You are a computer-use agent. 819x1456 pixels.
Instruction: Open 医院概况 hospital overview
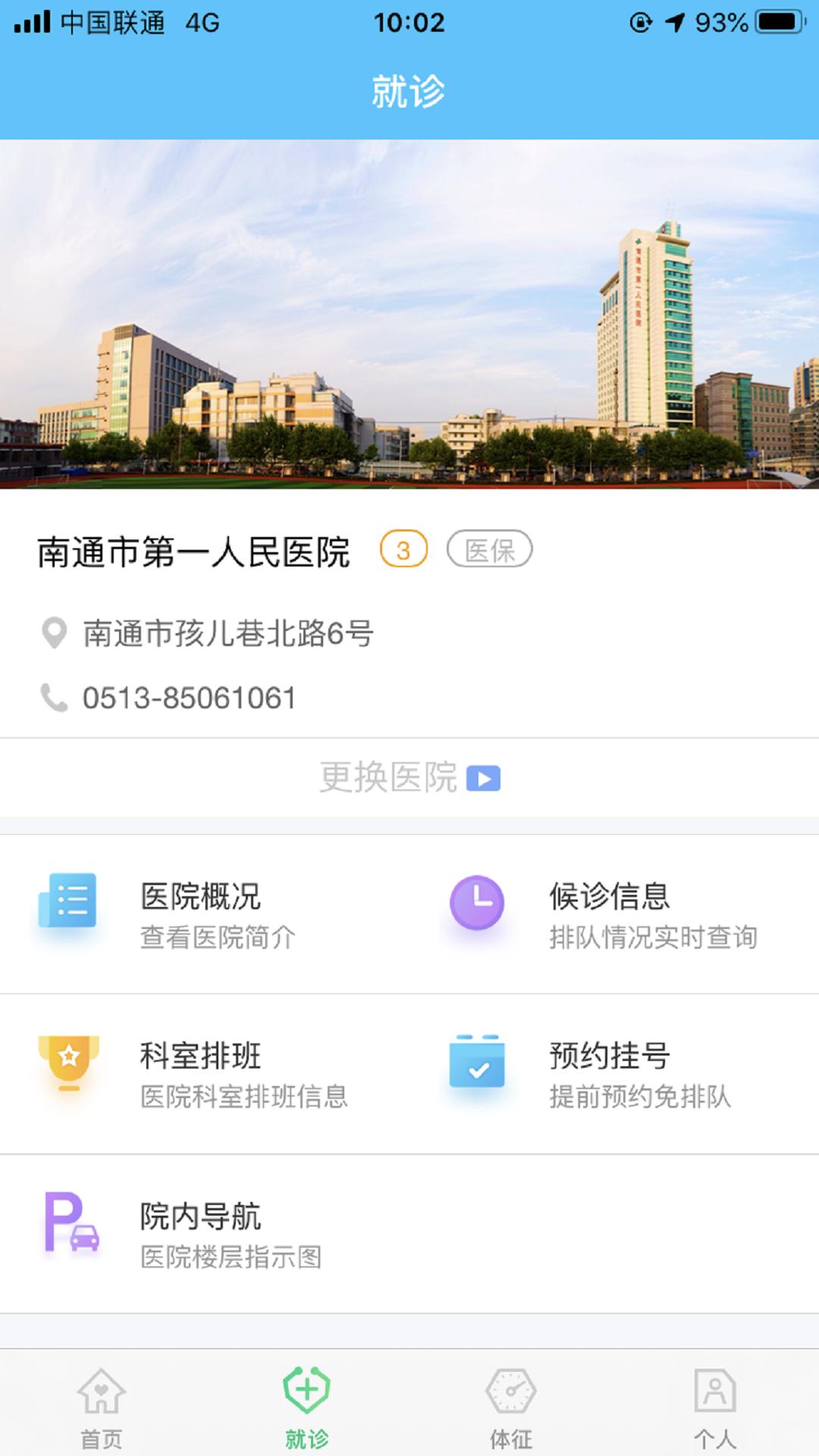click(x=201, y=915)
